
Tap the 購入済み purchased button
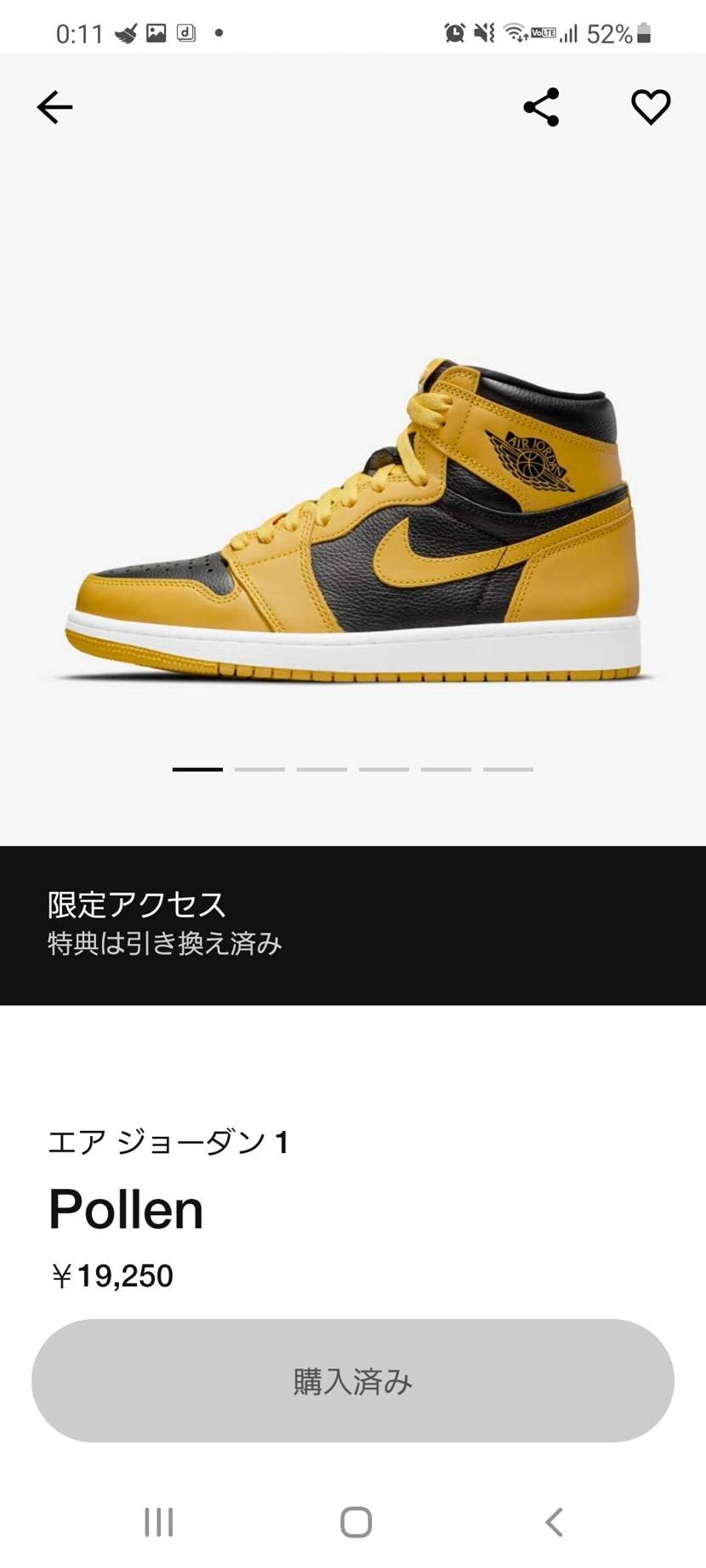(353, 1382)
